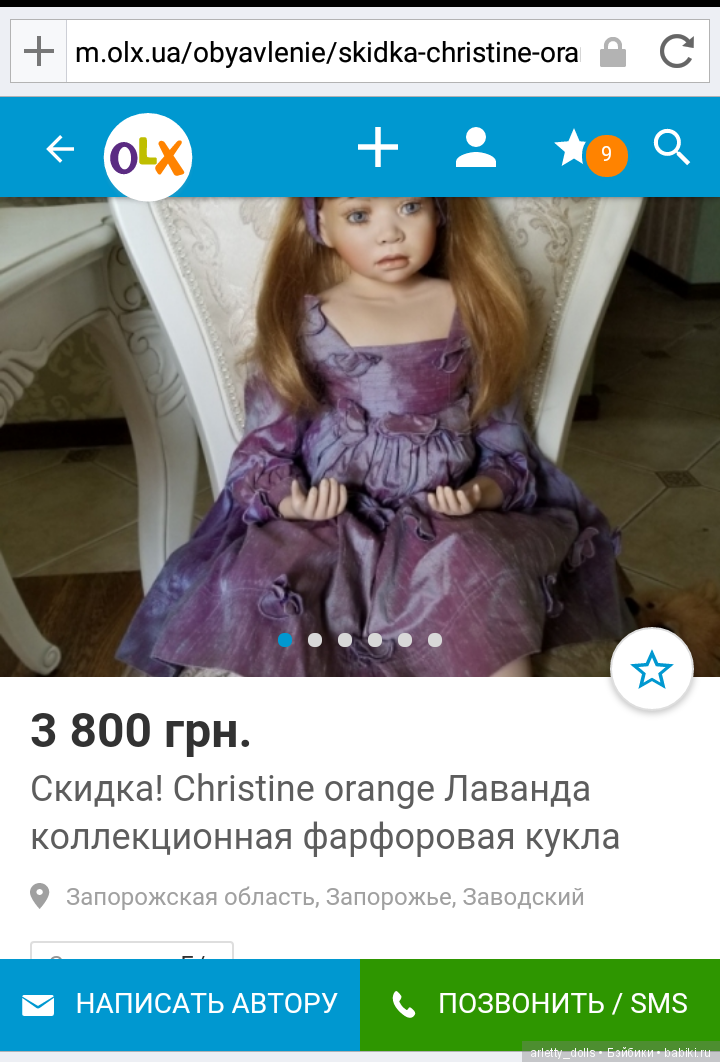Screen dimensions: 720x1062
Task: Go back with the OLX arrow
Action: pyautogui.click(x=60, y=150)
